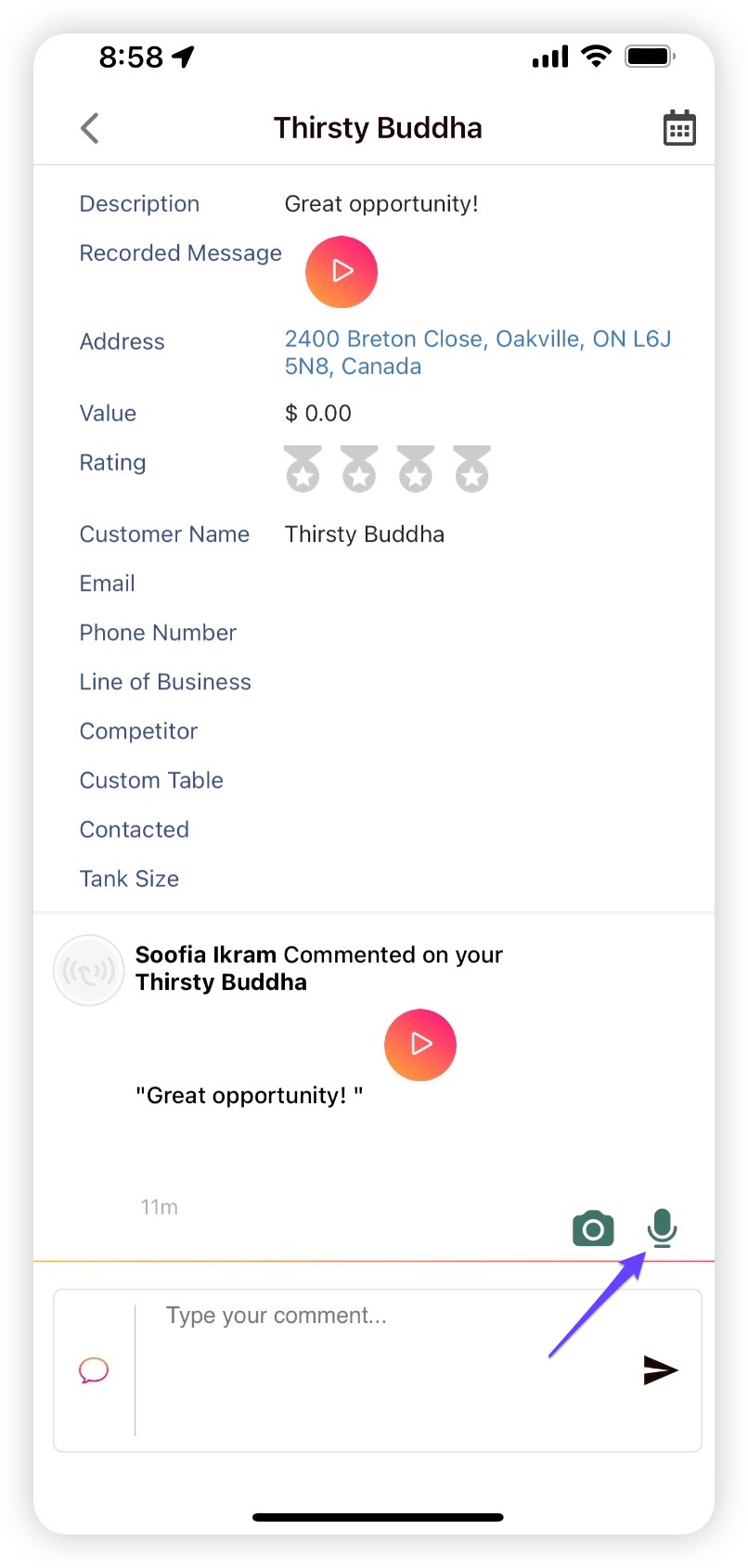Go back using the left arrow

90,128
